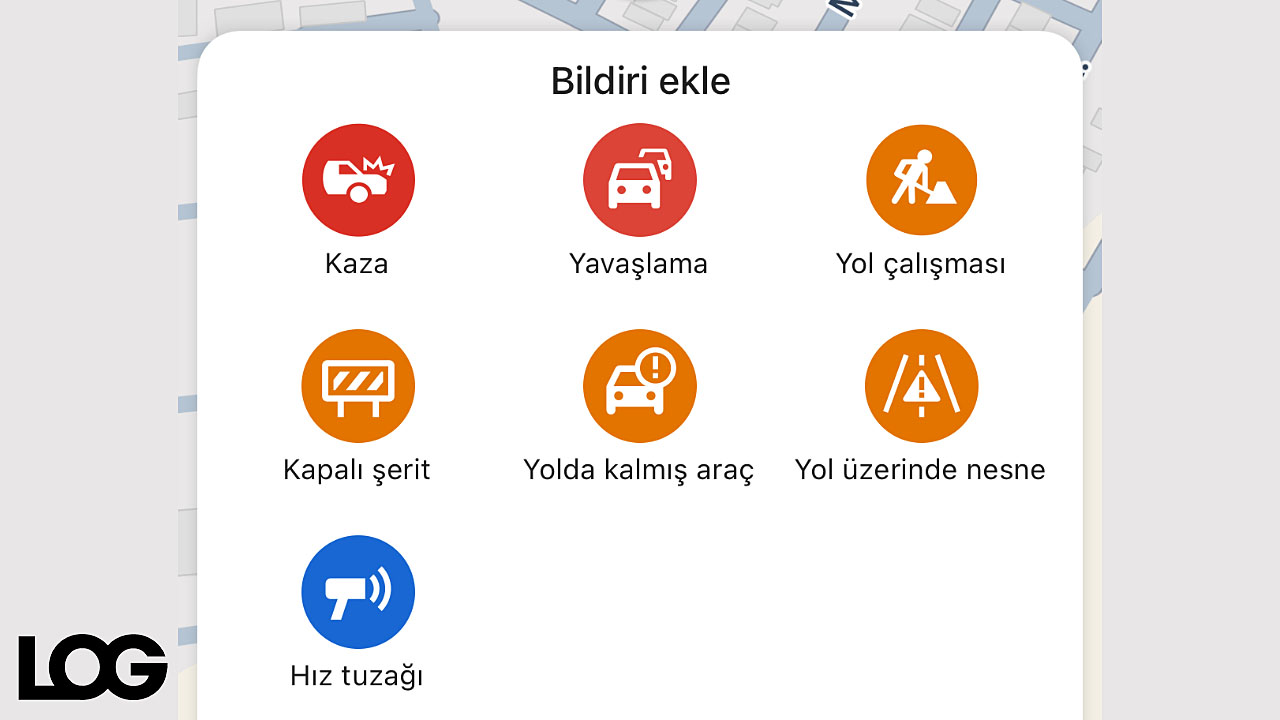Add a Hız tuzağı speed trap report

coord(358,592)
